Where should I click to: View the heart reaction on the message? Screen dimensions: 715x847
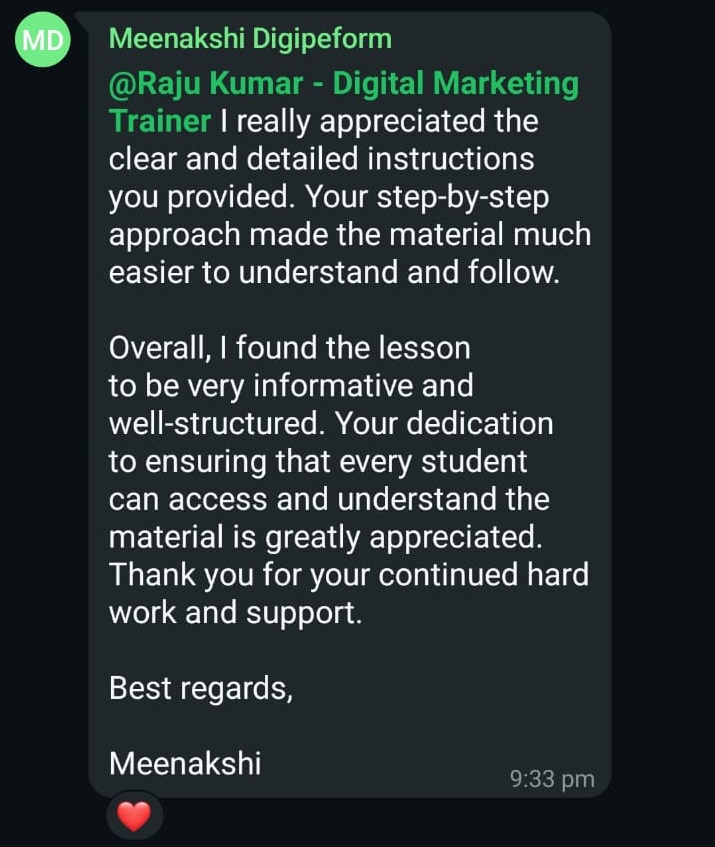pos(133,817)
